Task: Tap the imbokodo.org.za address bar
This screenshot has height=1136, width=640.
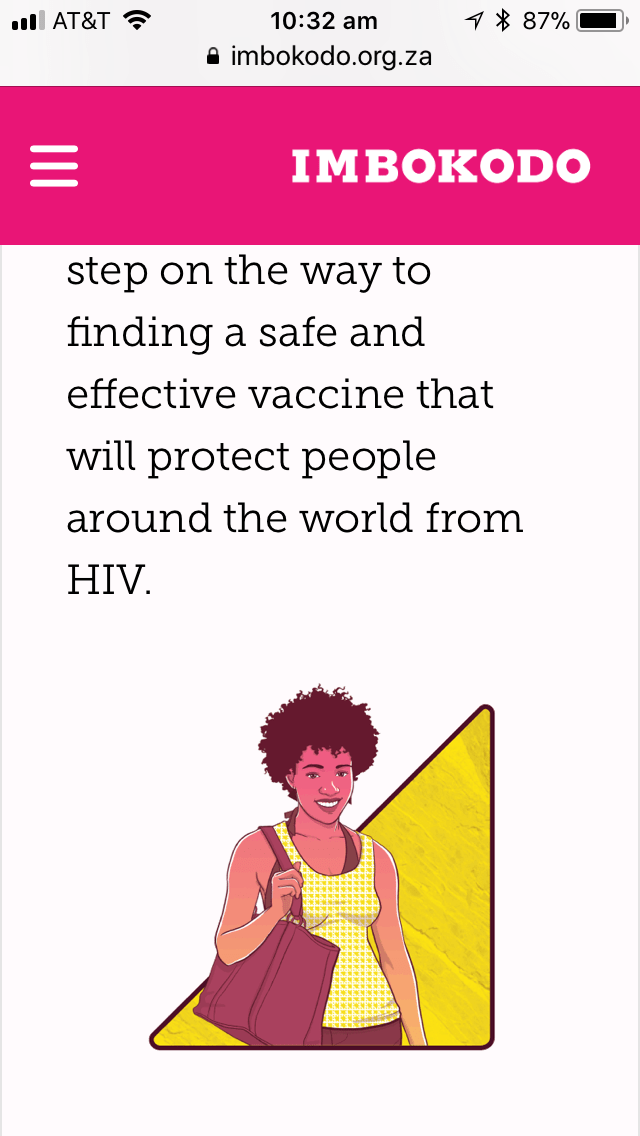Action: [320, 57]
